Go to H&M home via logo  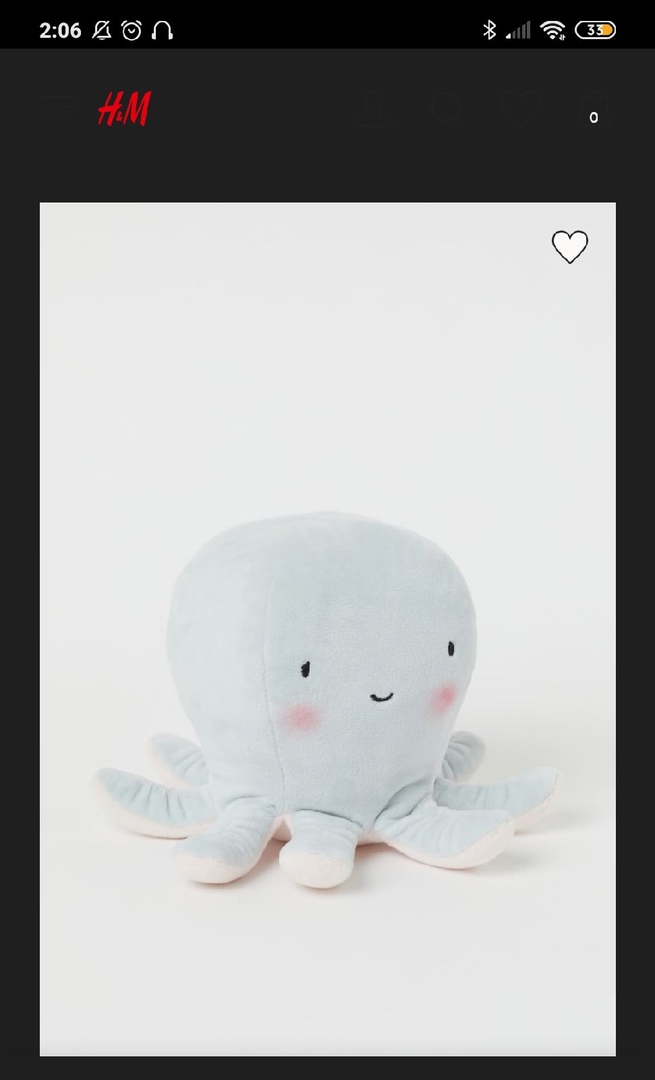(x=125, y=109)
